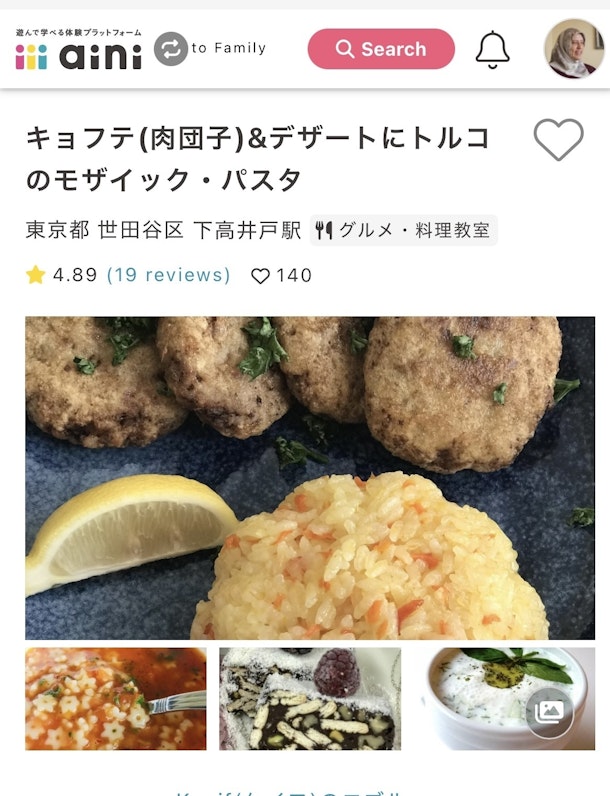View the 19 reviews

click(168, 275)
